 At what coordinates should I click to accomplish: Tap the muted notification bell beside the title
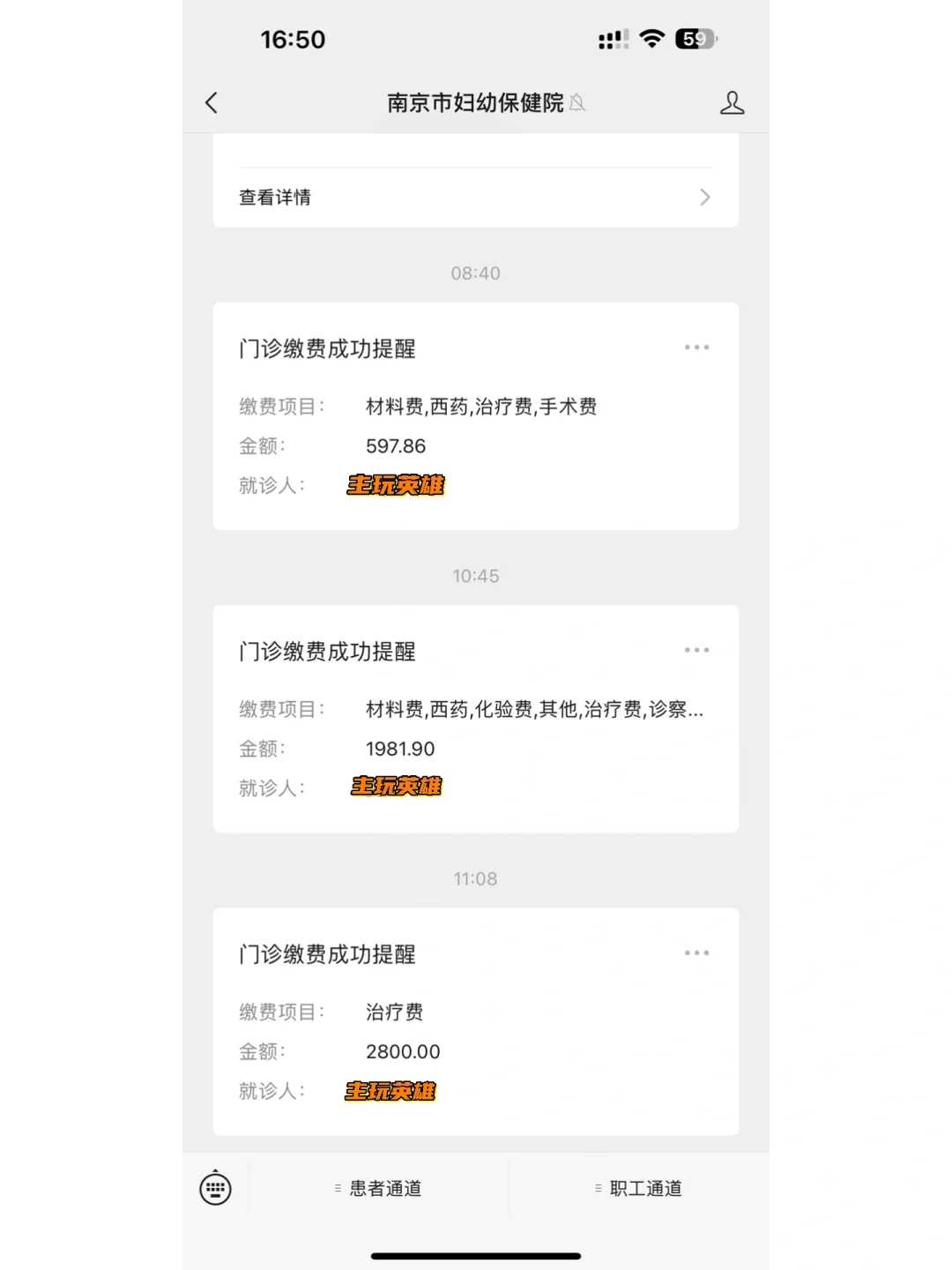[x=577, y=105]
